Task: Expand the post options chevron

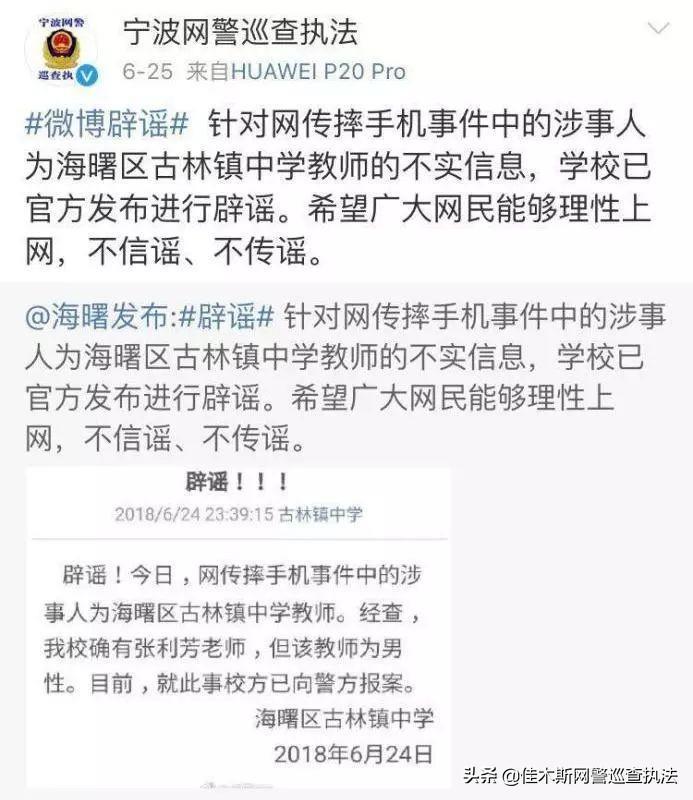Action: coord(656,29)
